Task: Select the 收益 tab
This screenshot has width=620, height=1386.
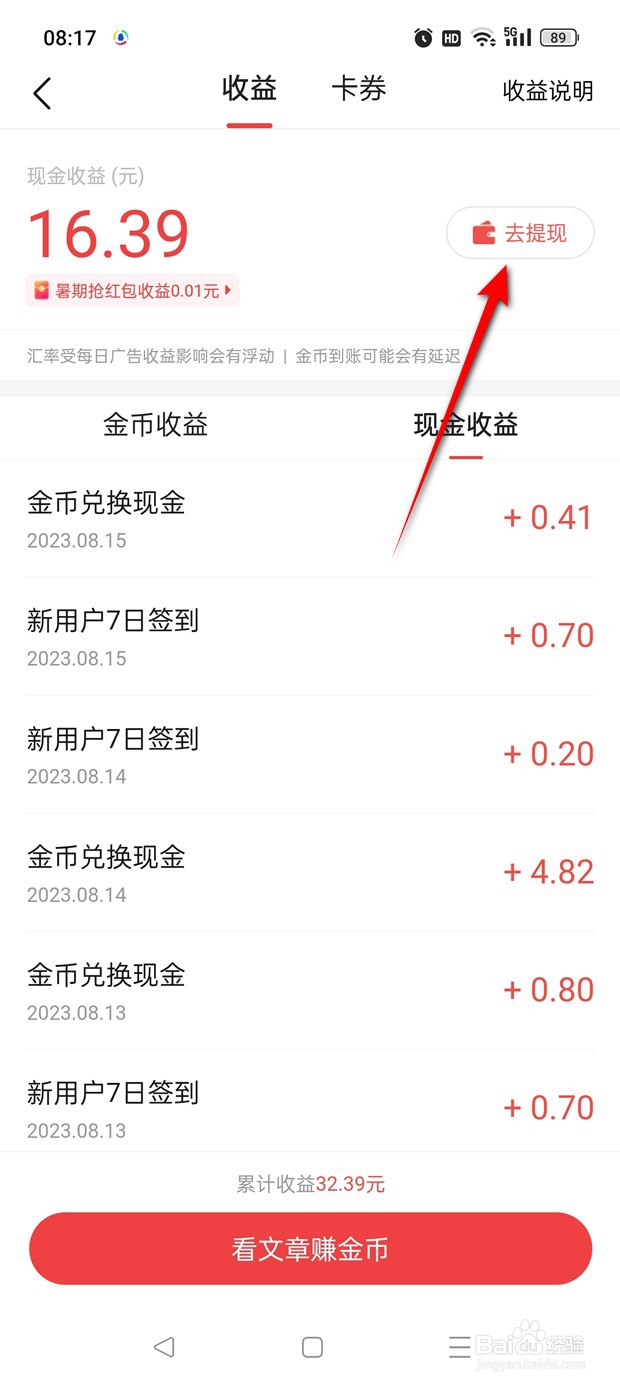Action: (x=249, y=89)
